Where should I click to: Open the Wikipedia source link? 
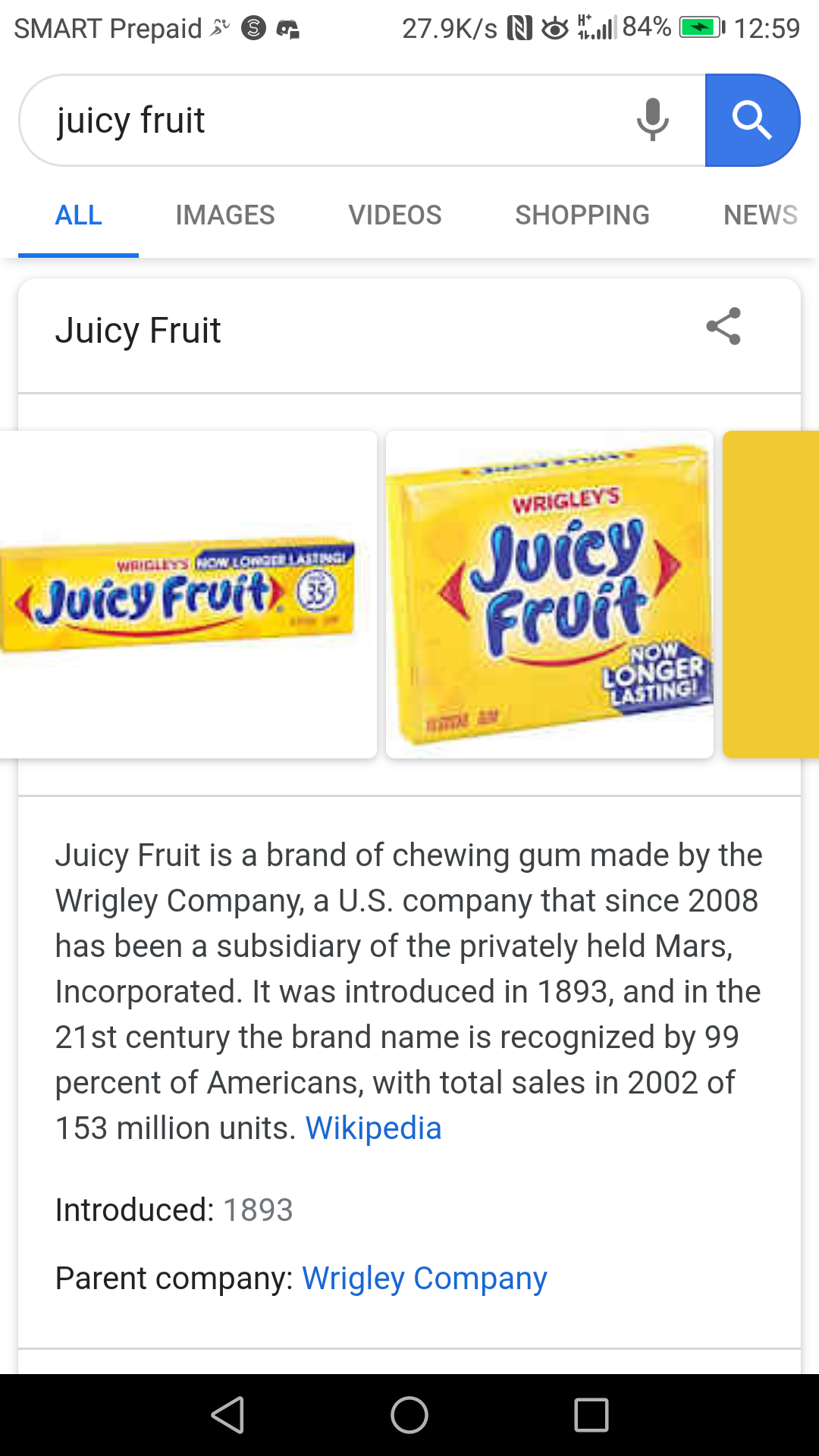(373, 1128)
